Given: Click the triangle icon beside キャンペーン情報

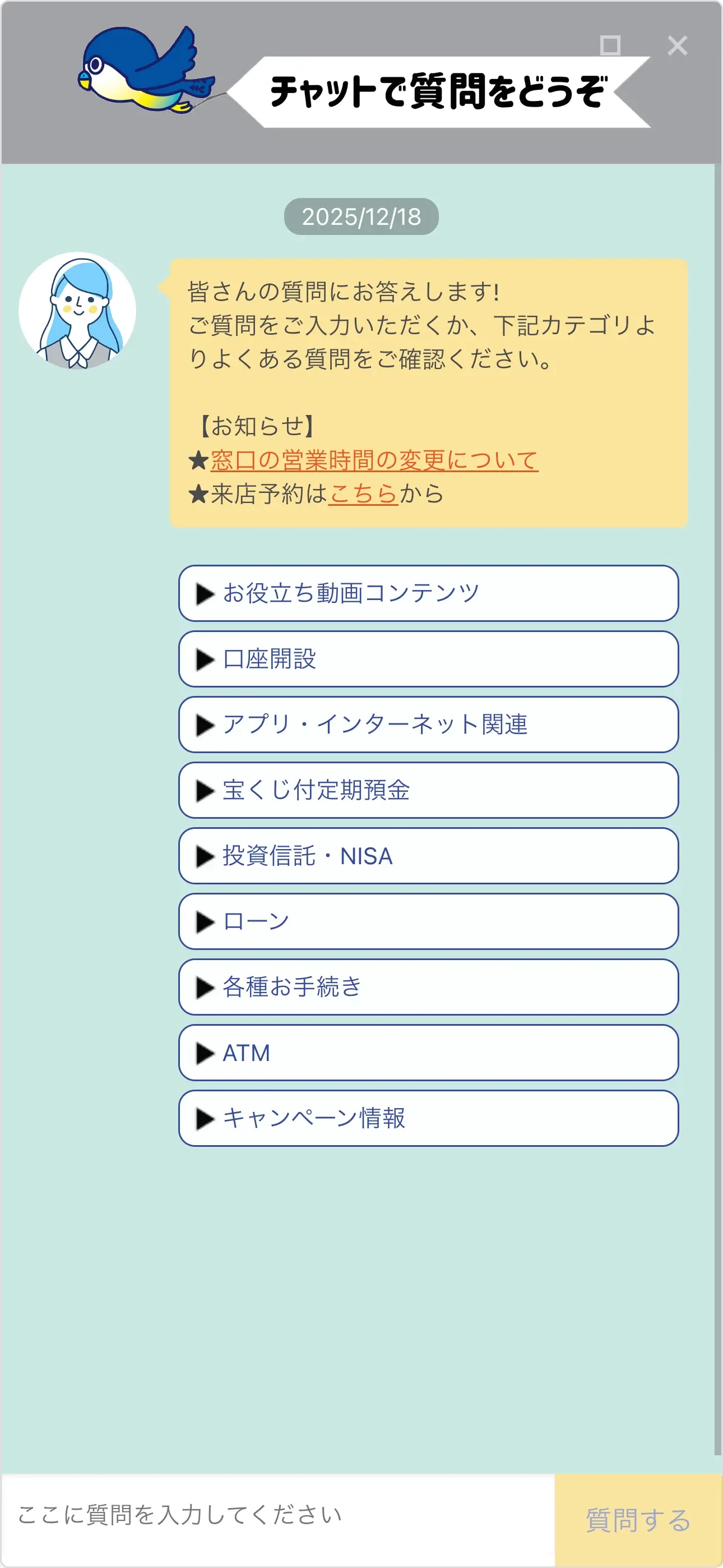Looking at the screenshot, I should 203,1118.
